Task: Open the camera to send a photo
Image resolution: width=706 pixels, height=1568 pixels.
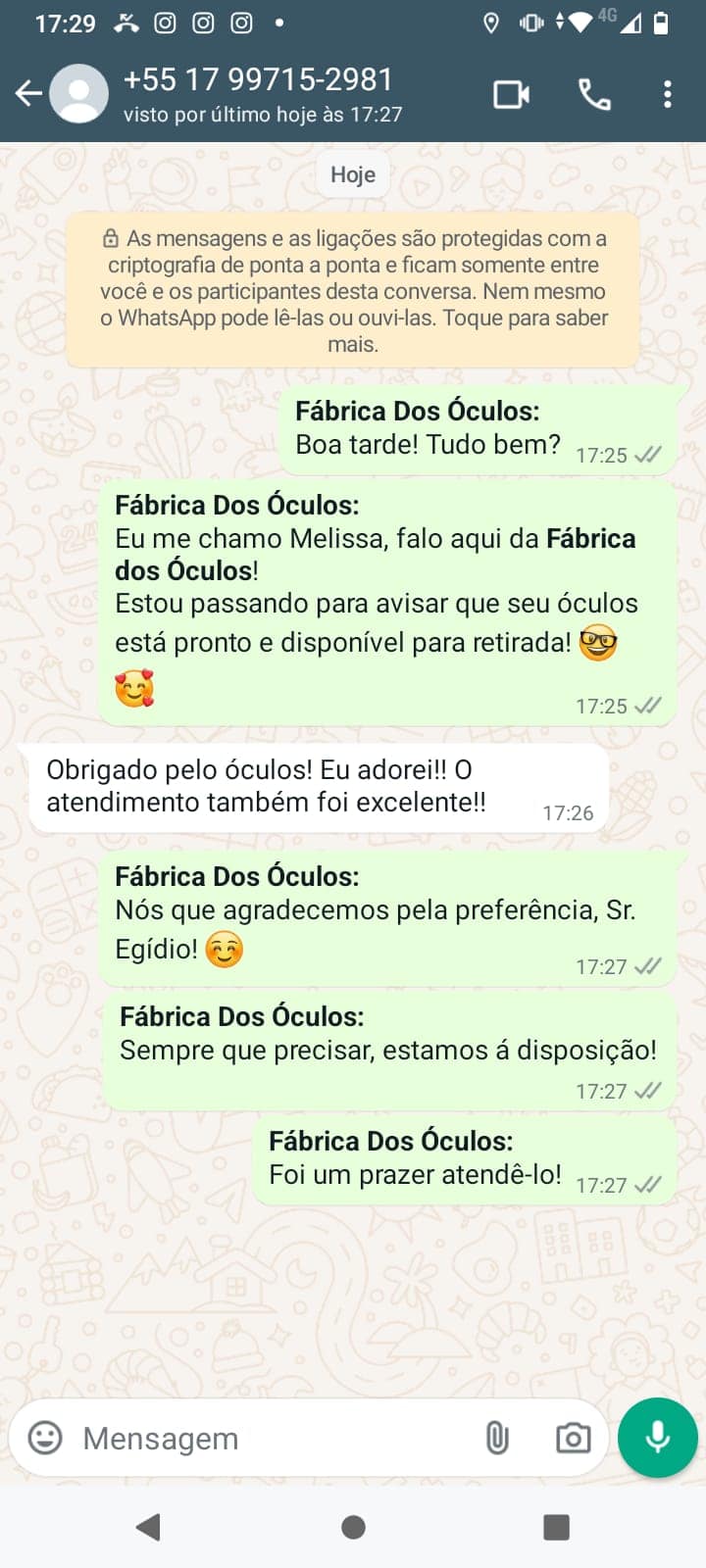Action: (x=573, y=1438)
